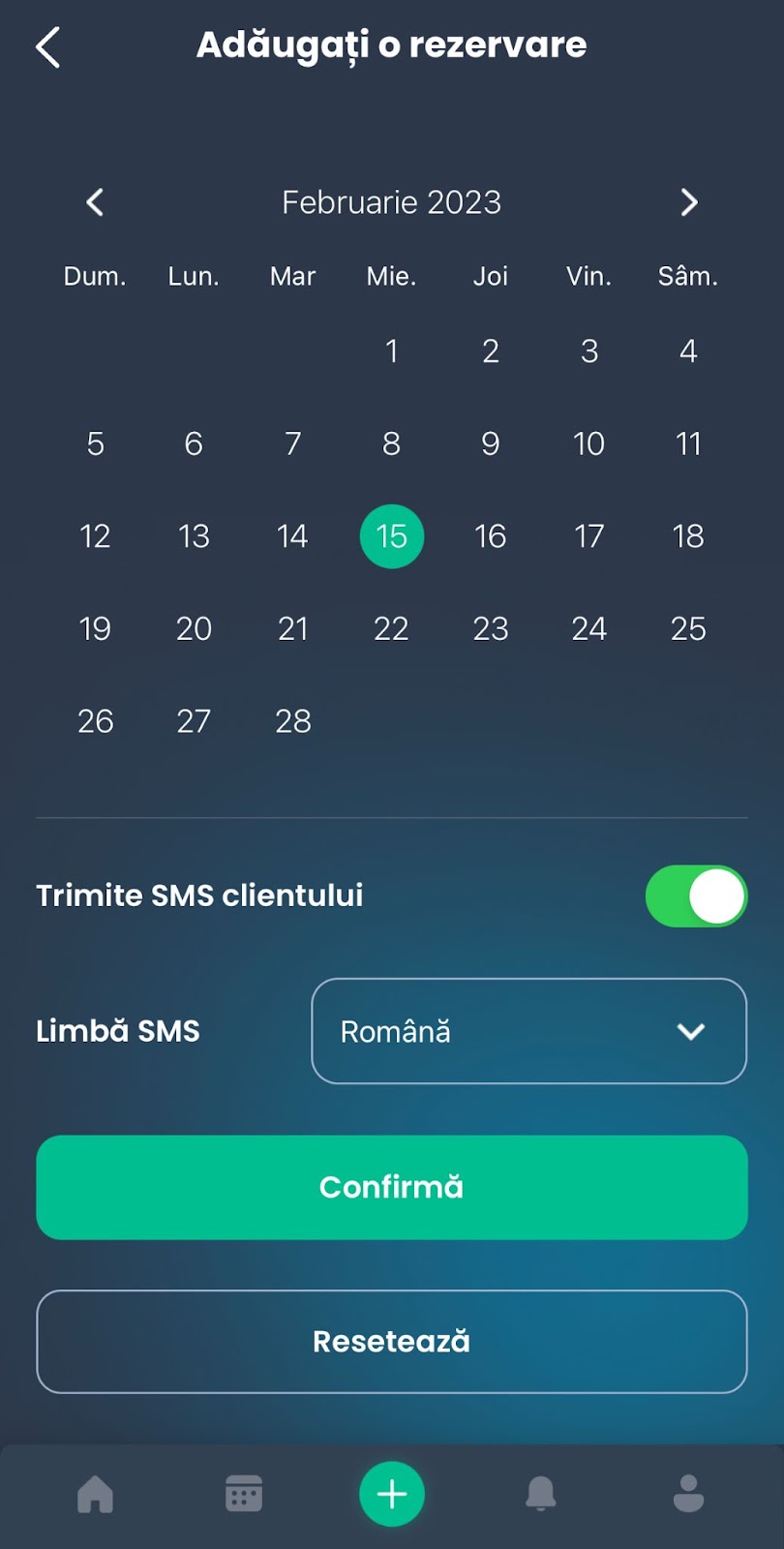Confirm the reservation with Confirmă
This screenshot has width=784, height=1549.
391,1187
